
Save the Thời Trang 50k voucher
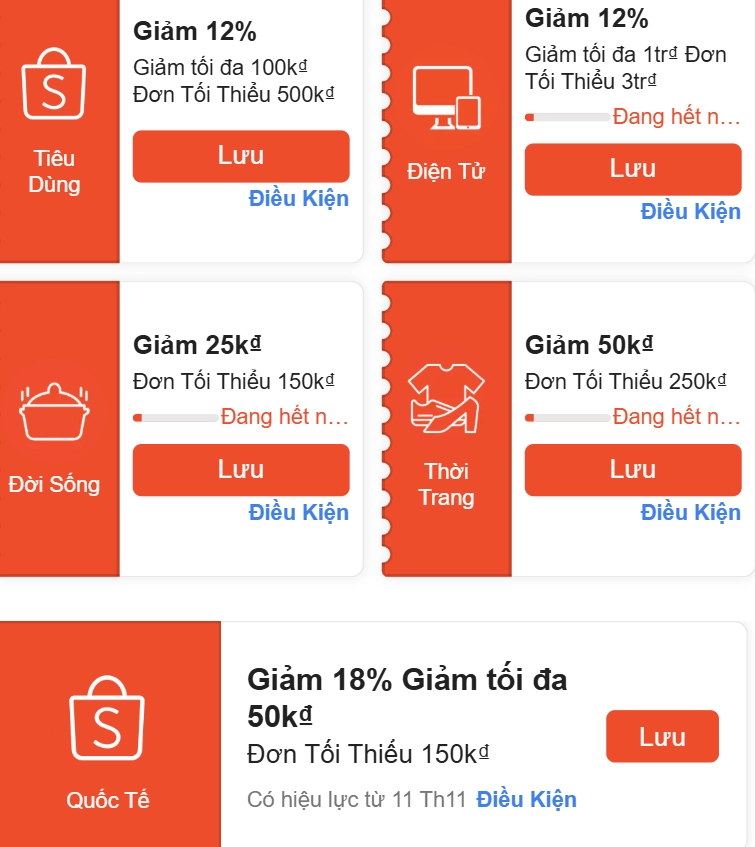[x=632, y=470]
